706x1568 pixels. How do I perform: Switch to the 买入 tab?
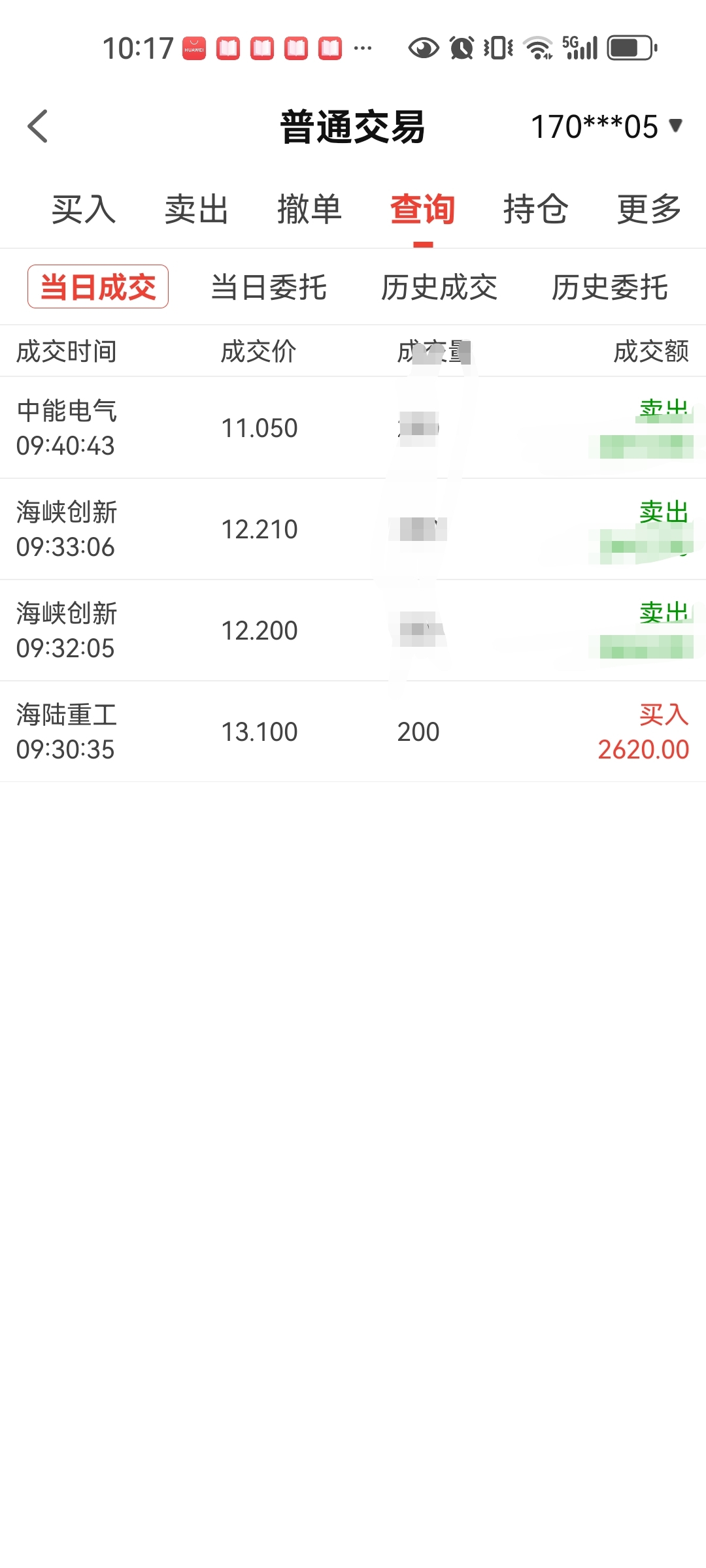84,210
